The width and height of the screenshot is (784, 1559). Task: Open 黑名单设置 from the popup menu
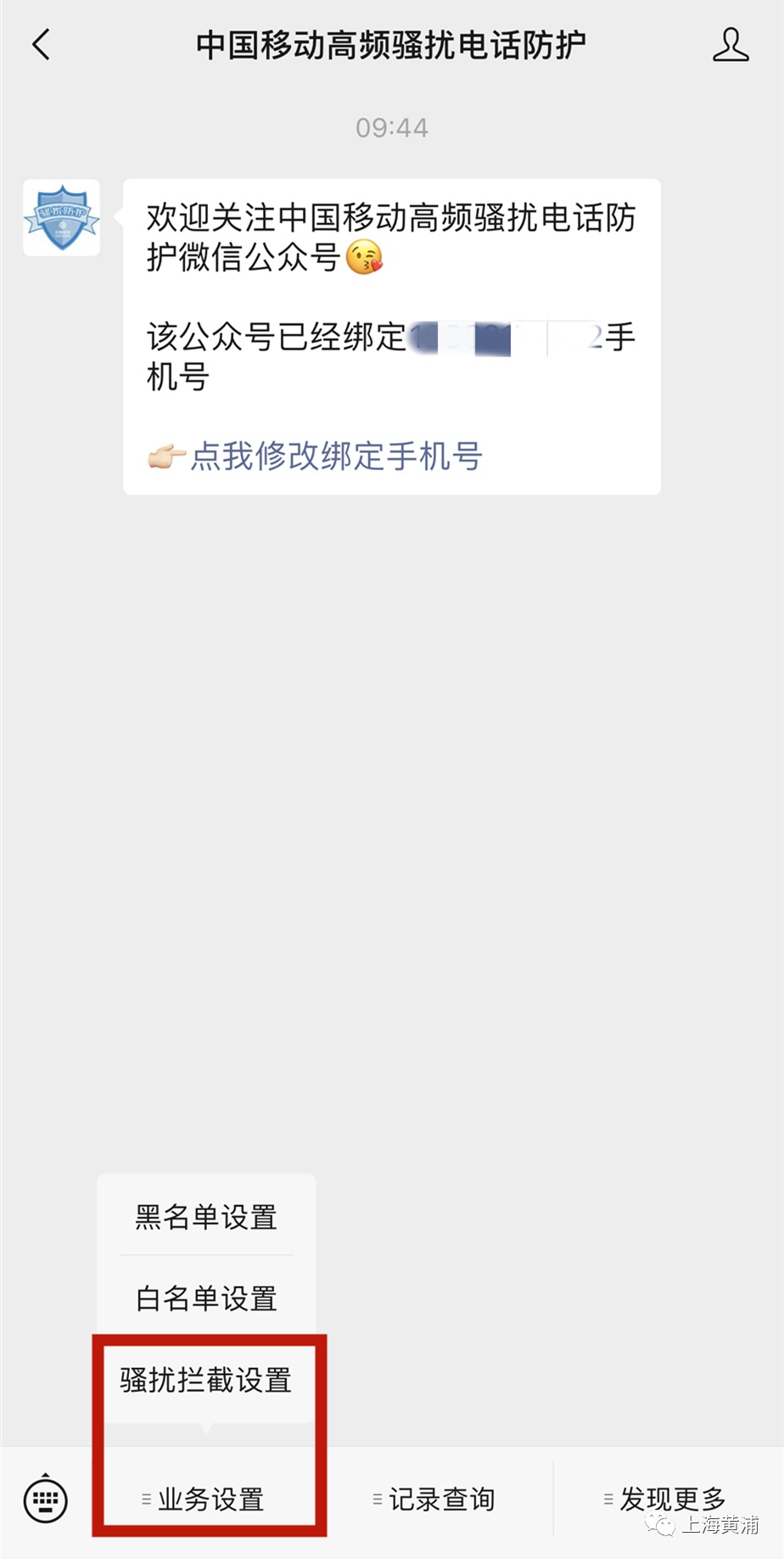(206, 1217)
